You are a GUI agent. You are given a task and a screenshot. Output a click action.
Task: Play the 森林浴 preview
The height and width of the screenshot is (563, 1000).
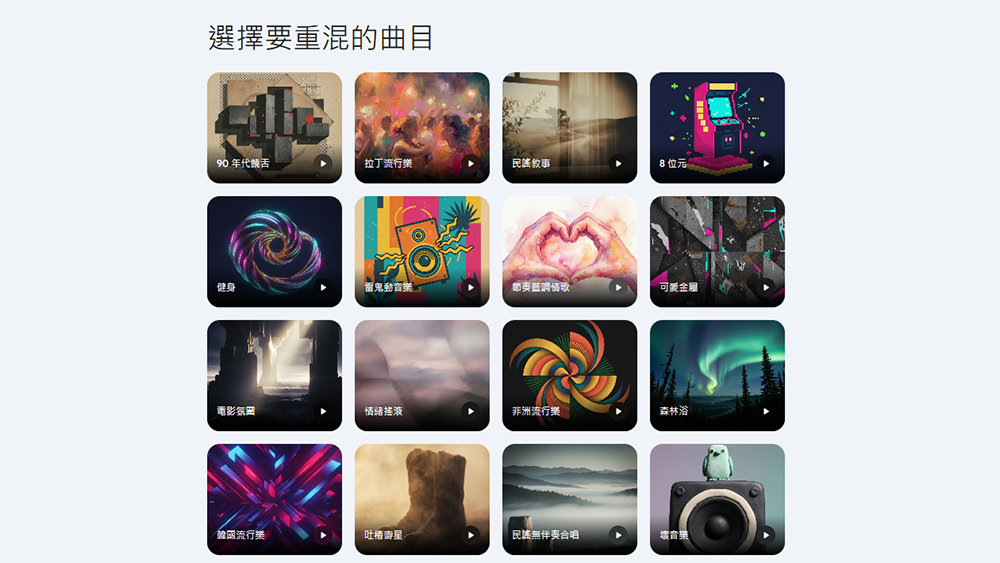click(x=766, y=411)
